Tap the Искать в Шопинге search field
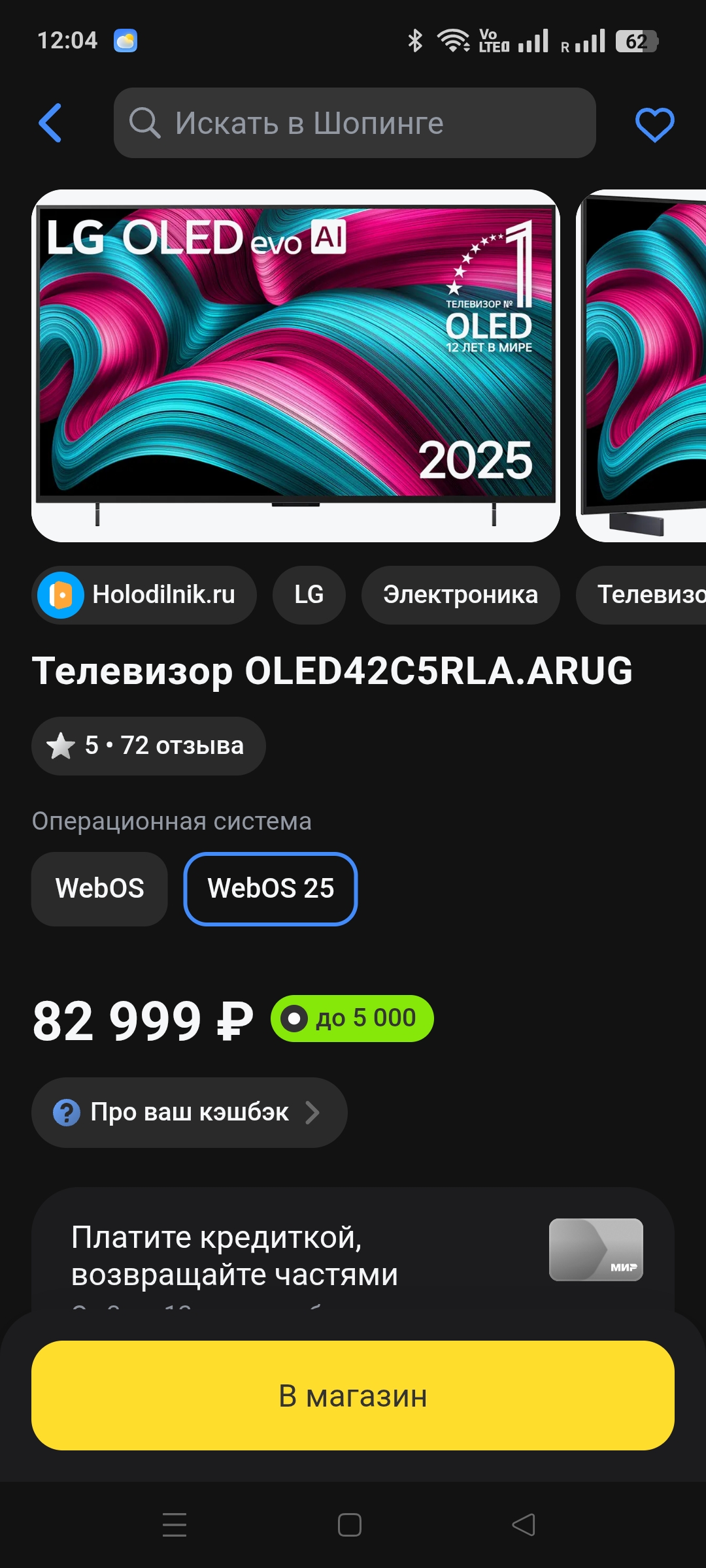This screenshot has width=706, height=1568. click(354, 123)
